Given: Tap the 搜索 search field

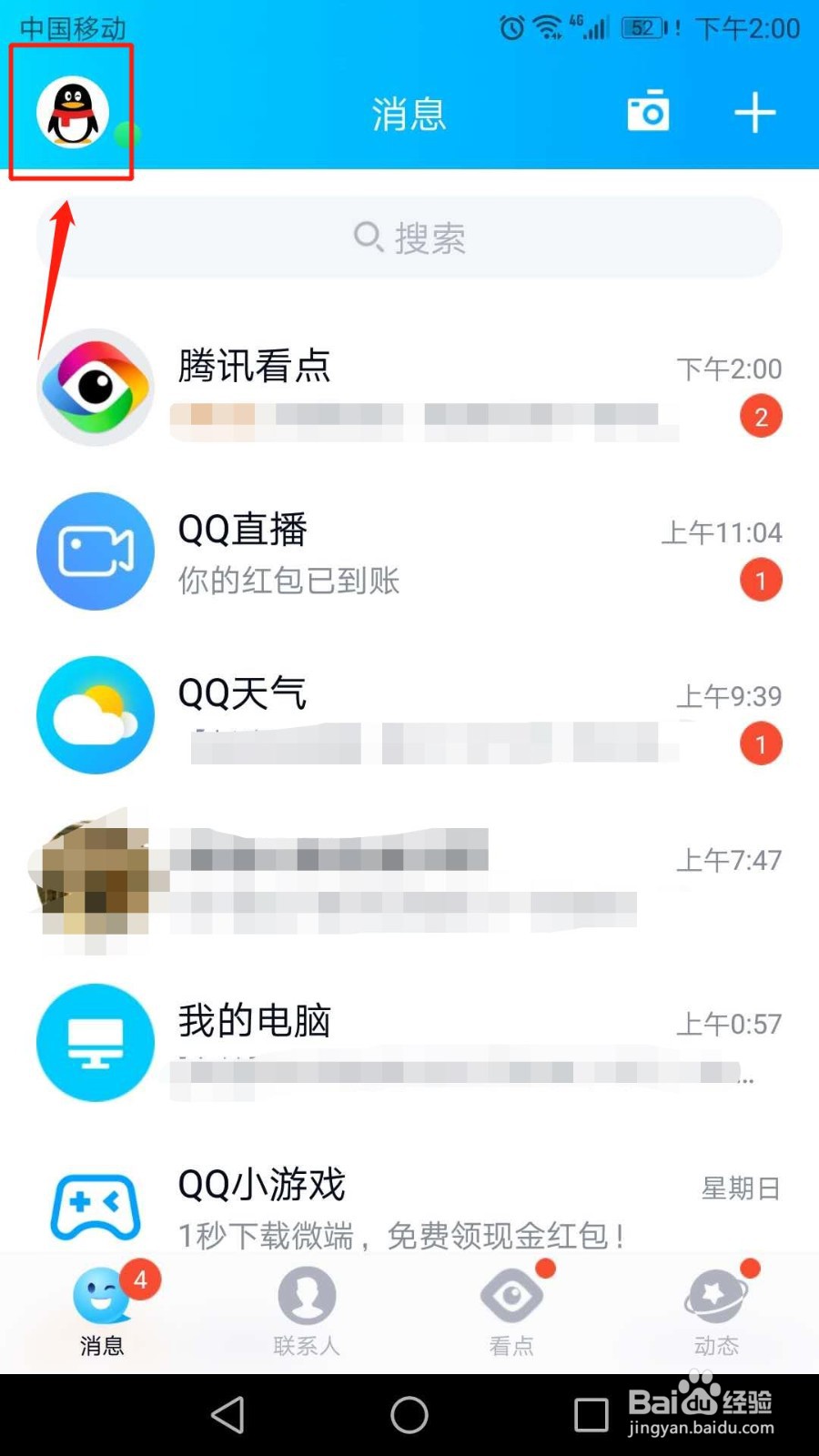Looking at the screenshot, I should click(409, 238).
